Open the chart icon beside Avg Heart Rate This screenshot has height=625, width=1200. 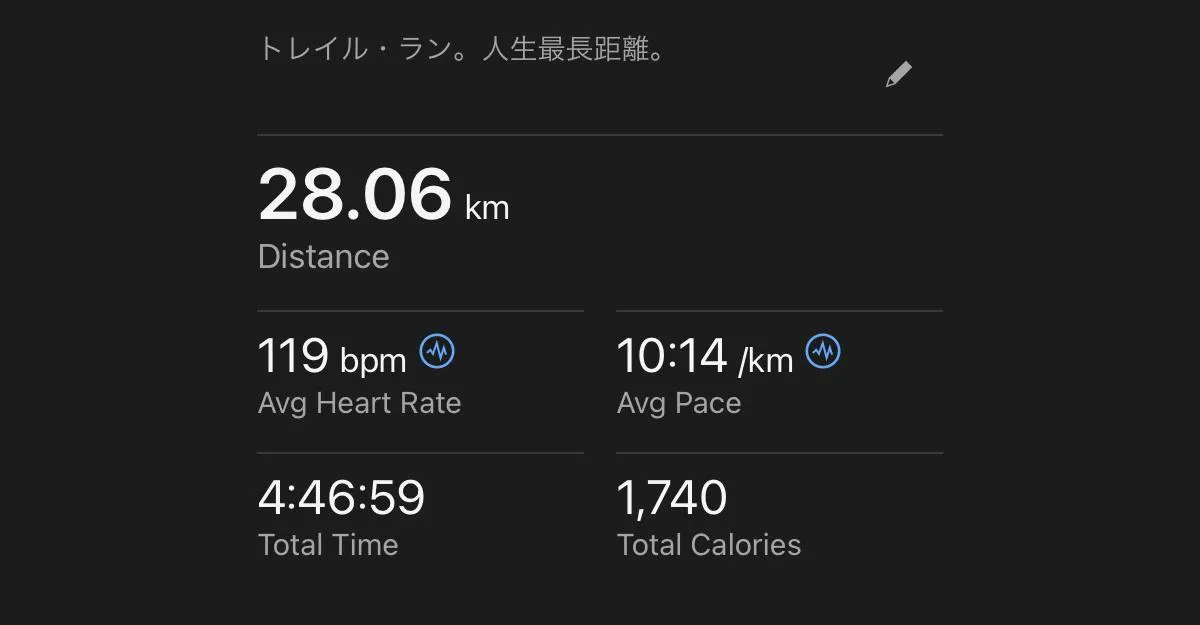coord(437,351)
